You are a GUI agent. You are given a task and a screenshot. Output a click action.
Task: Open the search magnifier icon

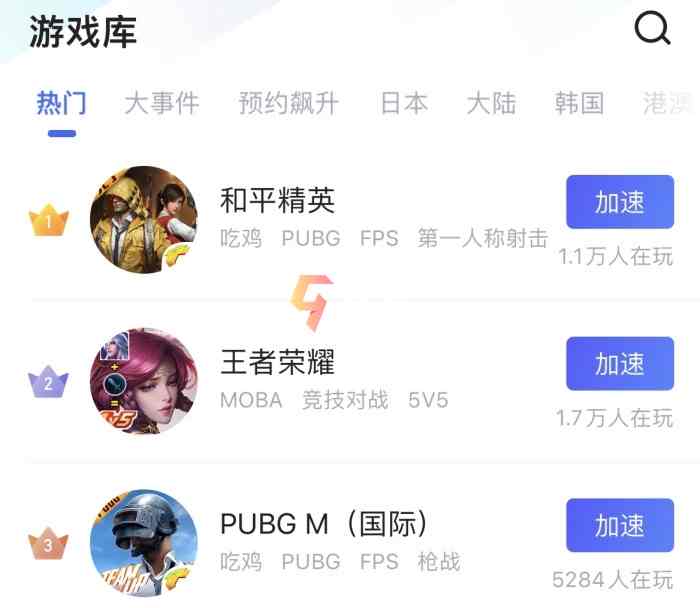coord(653,29)
